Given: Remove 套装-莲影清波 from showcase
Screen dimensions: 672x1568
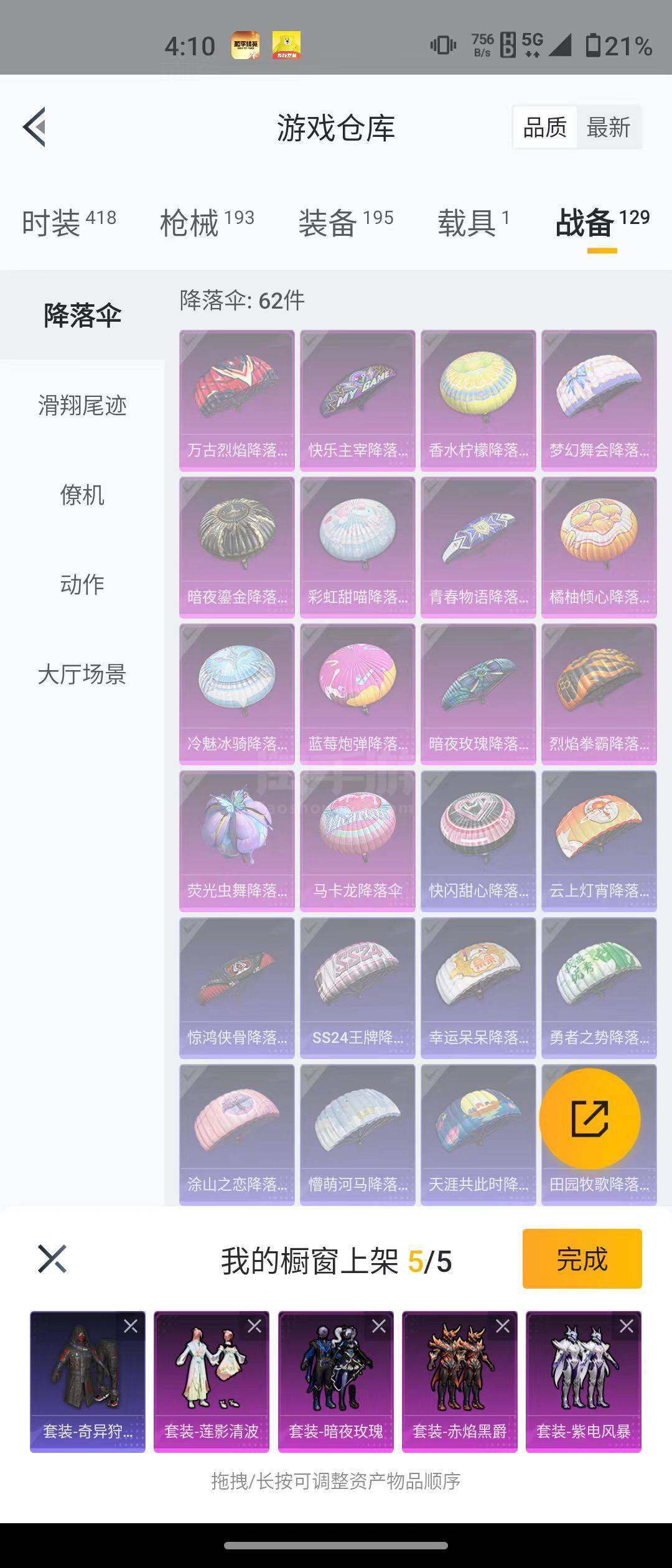Looking at the screenshot, I should coord(254,1327).
